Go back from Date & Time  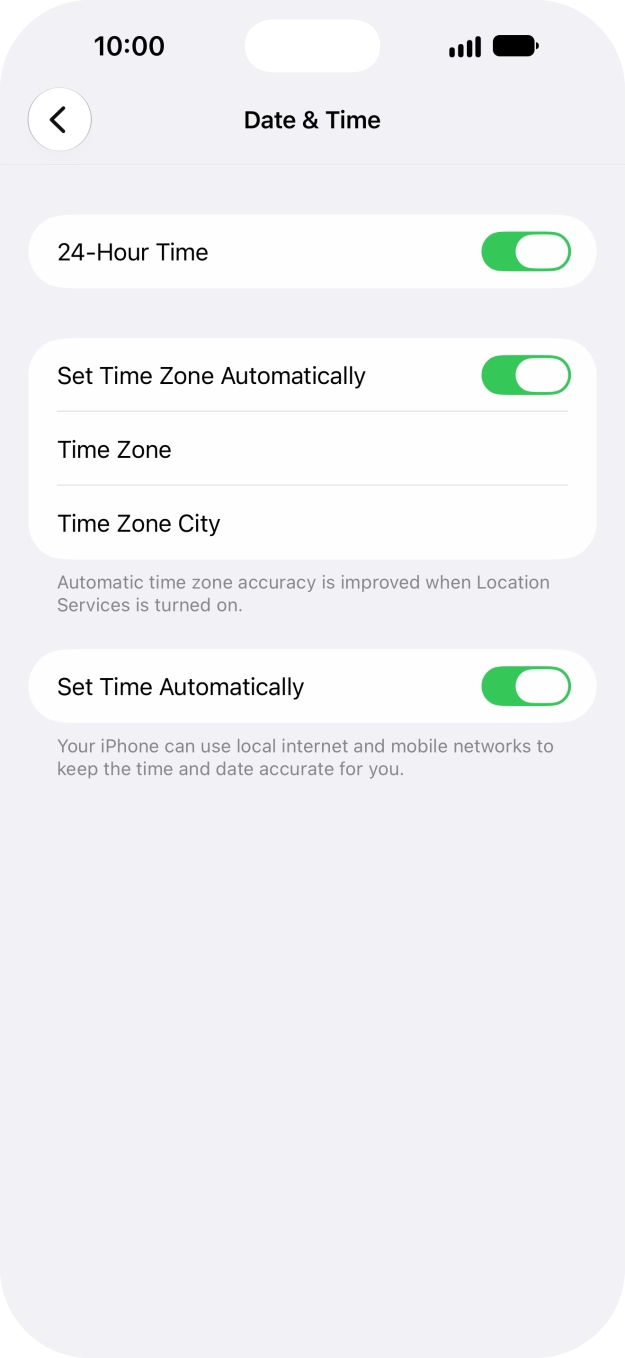coord(59,120)
